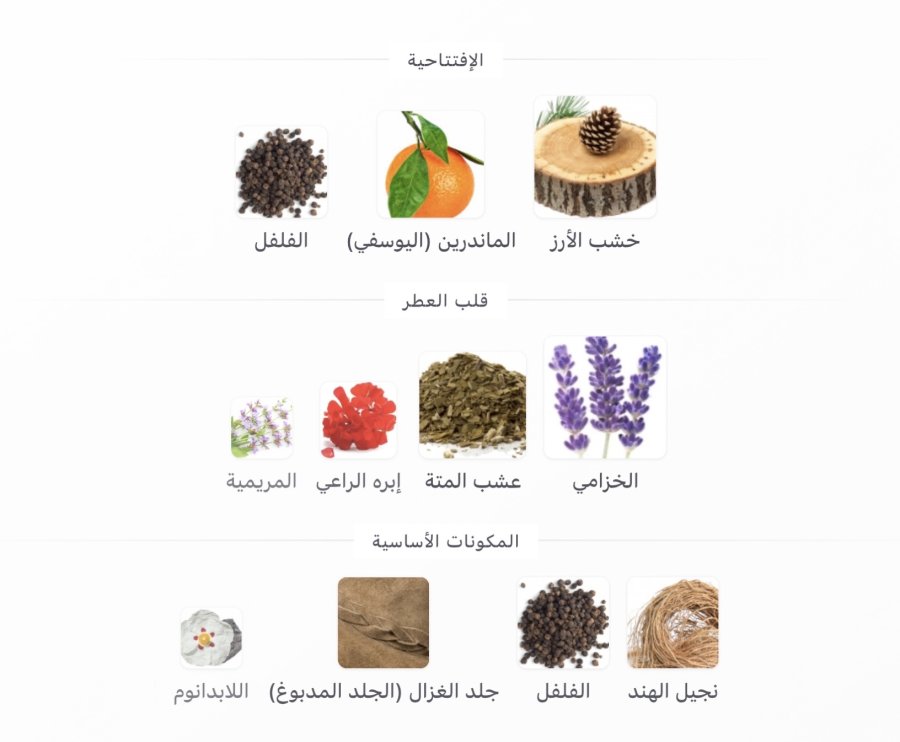Open الفلفل under المكونات الأساسية base notes
This screenshot has width=900, height=742.
[x=563, y=623]
